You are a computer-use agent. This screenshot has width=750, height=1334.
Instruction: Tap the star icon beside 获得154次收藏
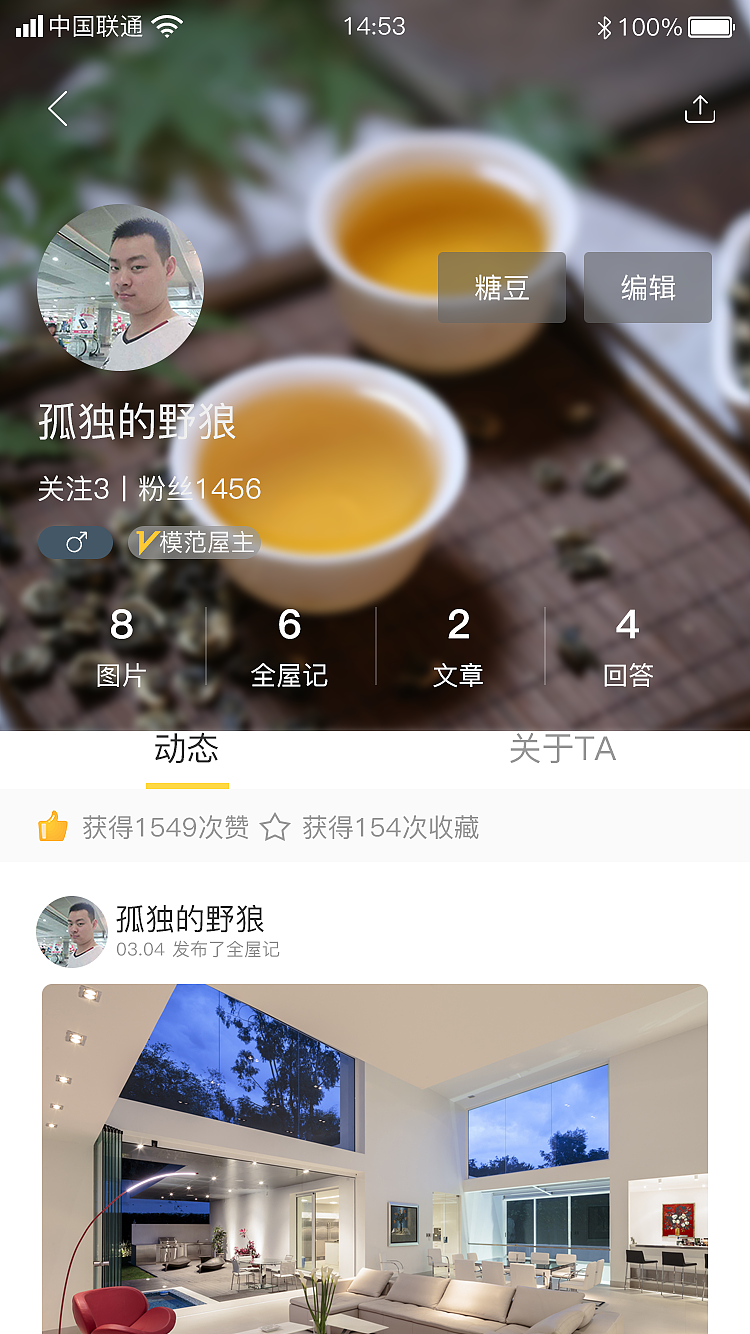point(277,827)
